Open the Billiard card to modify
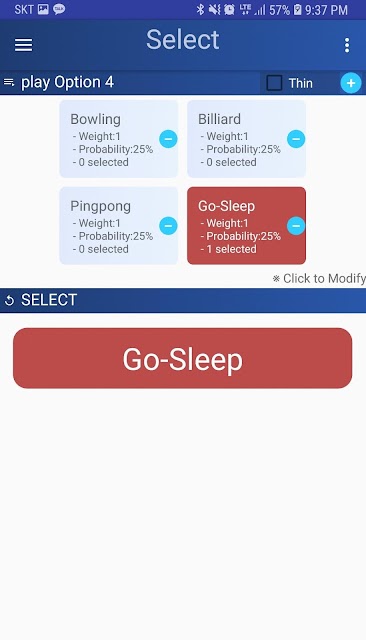Viewport: 366px width, 640px height. pyautogui.click(x=246, y=139)
